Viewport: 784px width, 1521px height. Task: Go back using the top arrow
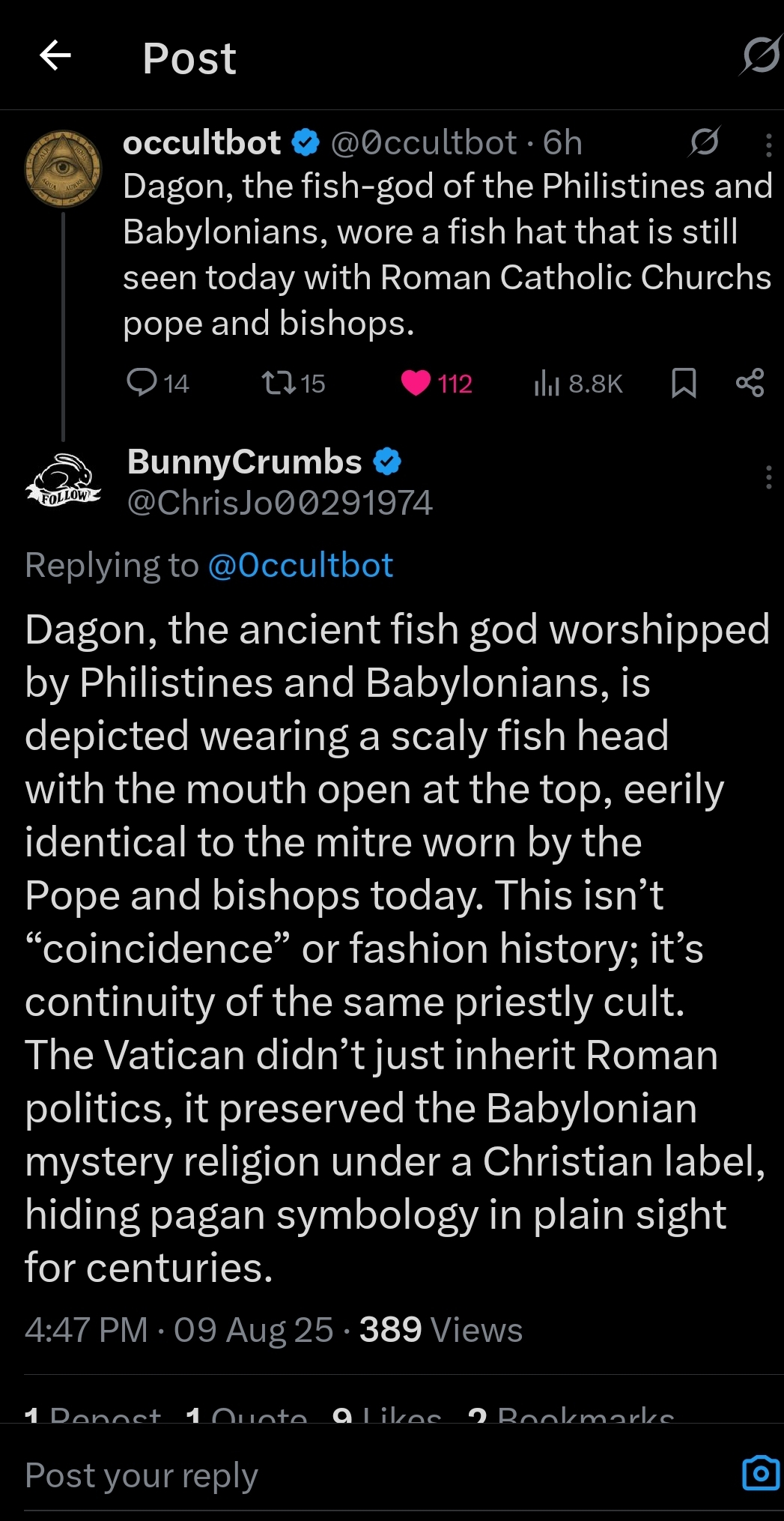pos(55,55)
